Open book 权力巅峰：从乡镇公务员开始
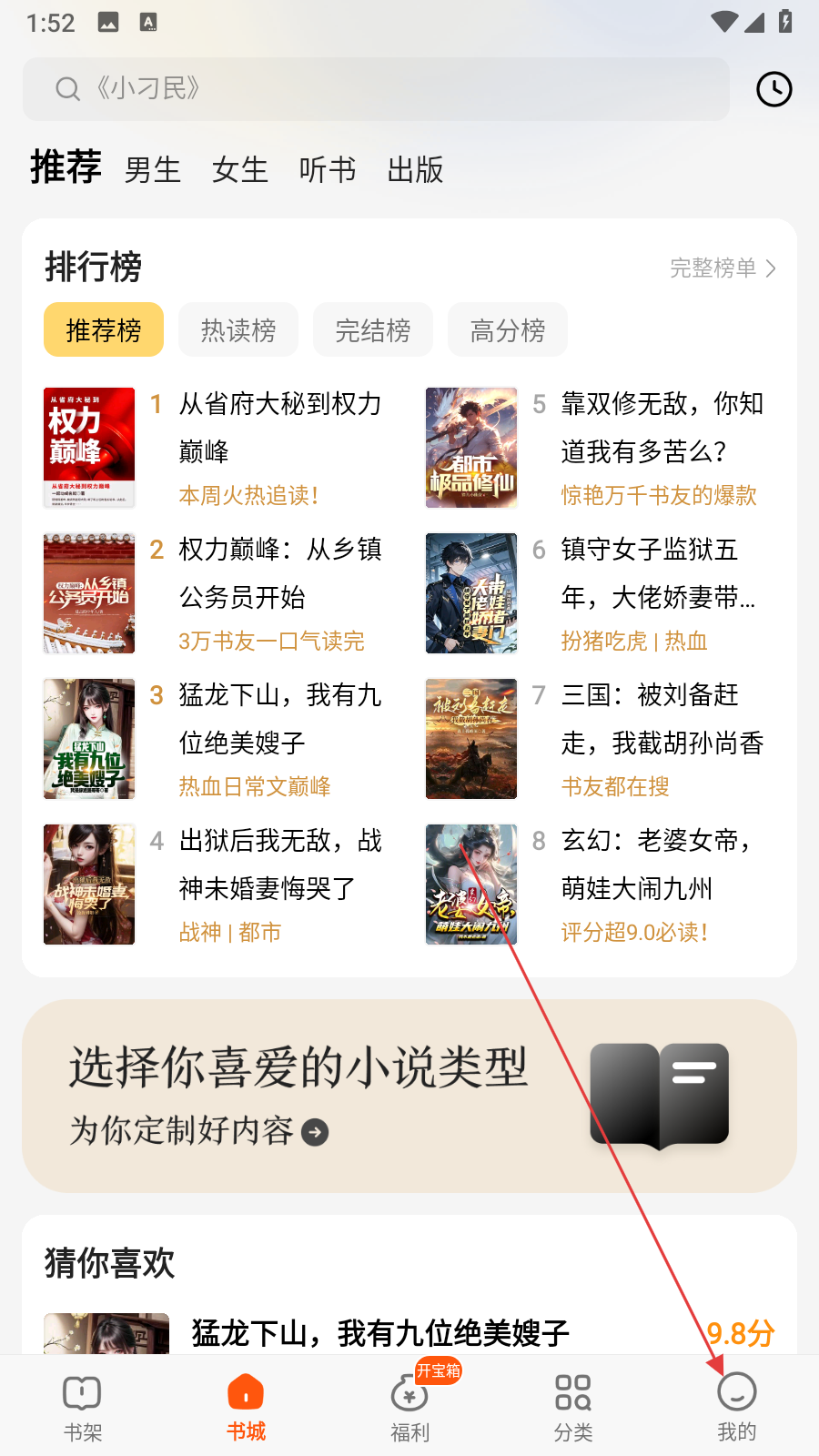 (x=279, y=573)
